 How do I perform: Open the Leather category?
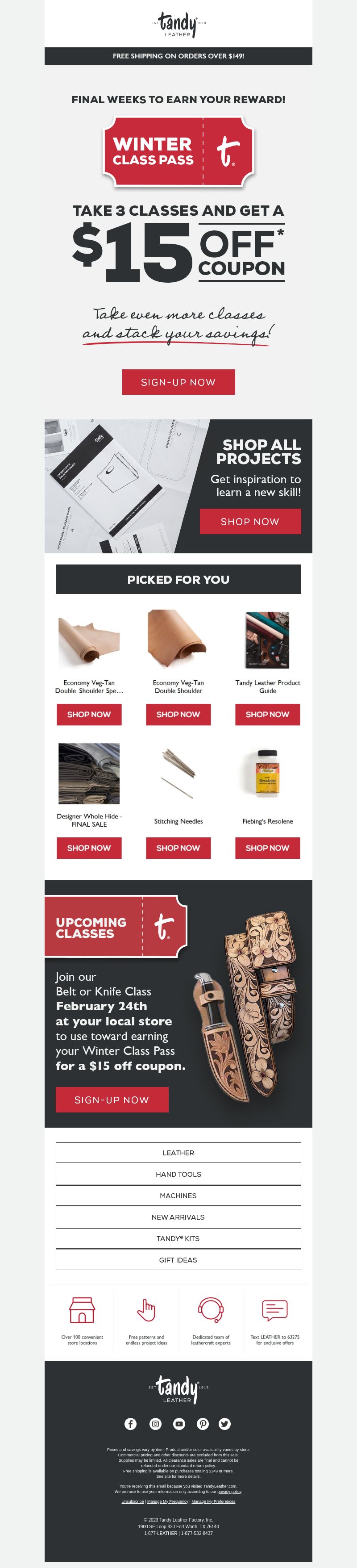[178, 1152]
